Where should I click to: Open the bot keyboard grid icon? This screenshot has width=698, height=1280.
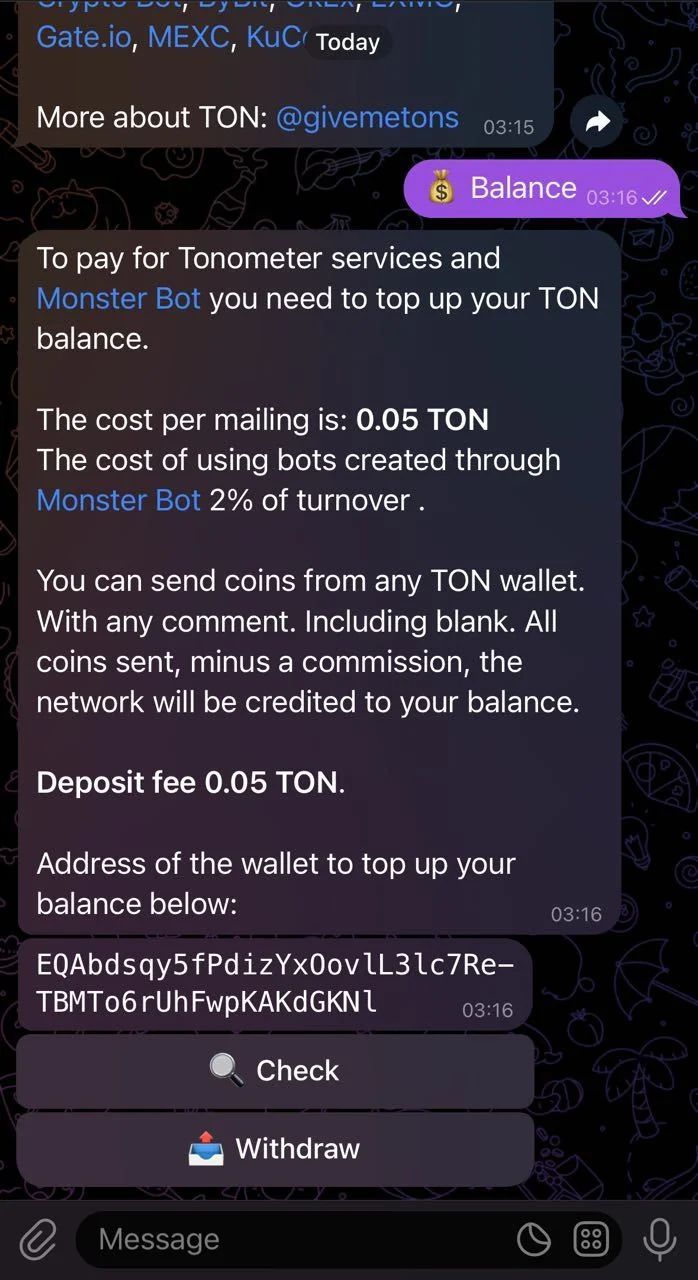click(x=591, y=1241)
